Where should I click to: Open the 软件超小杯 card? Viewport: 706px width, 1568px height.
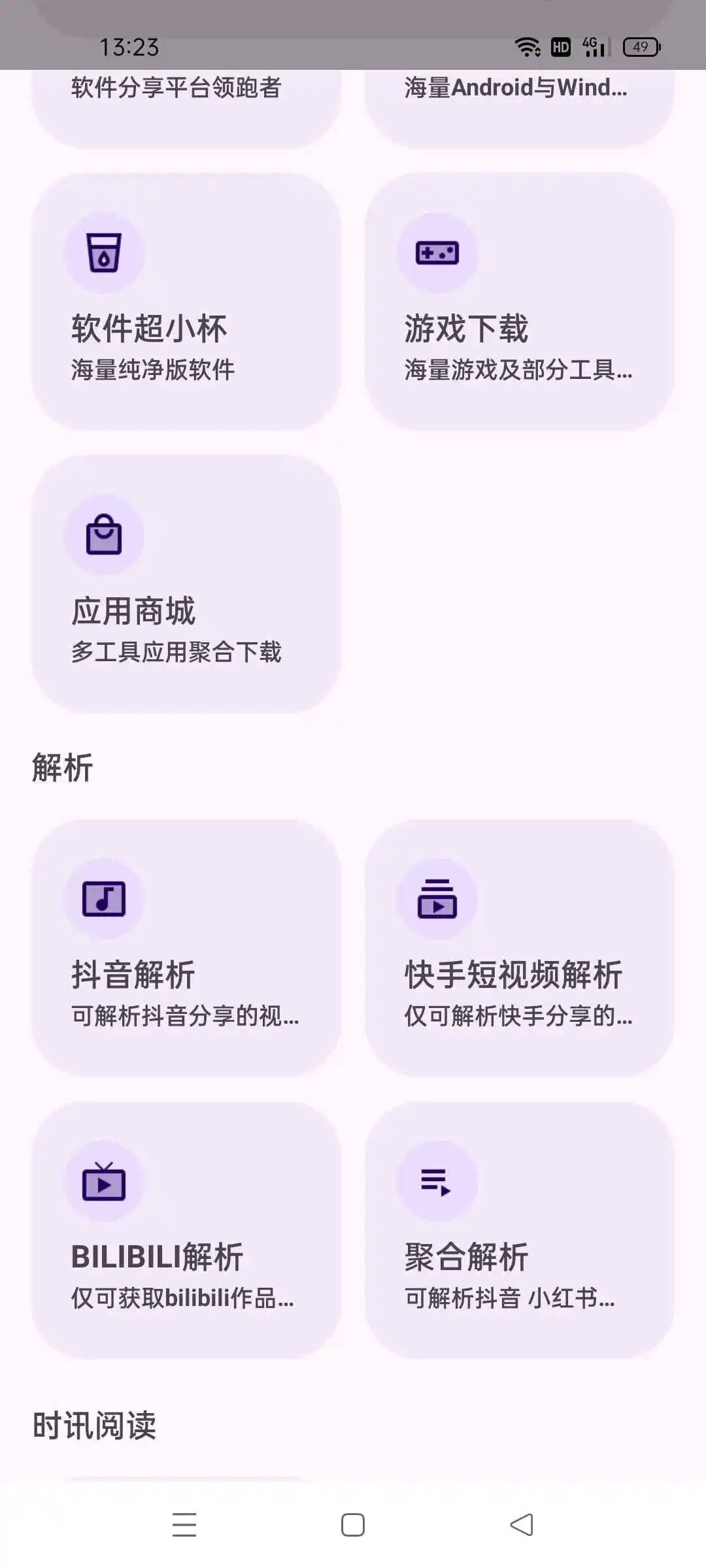pos(186,302)
